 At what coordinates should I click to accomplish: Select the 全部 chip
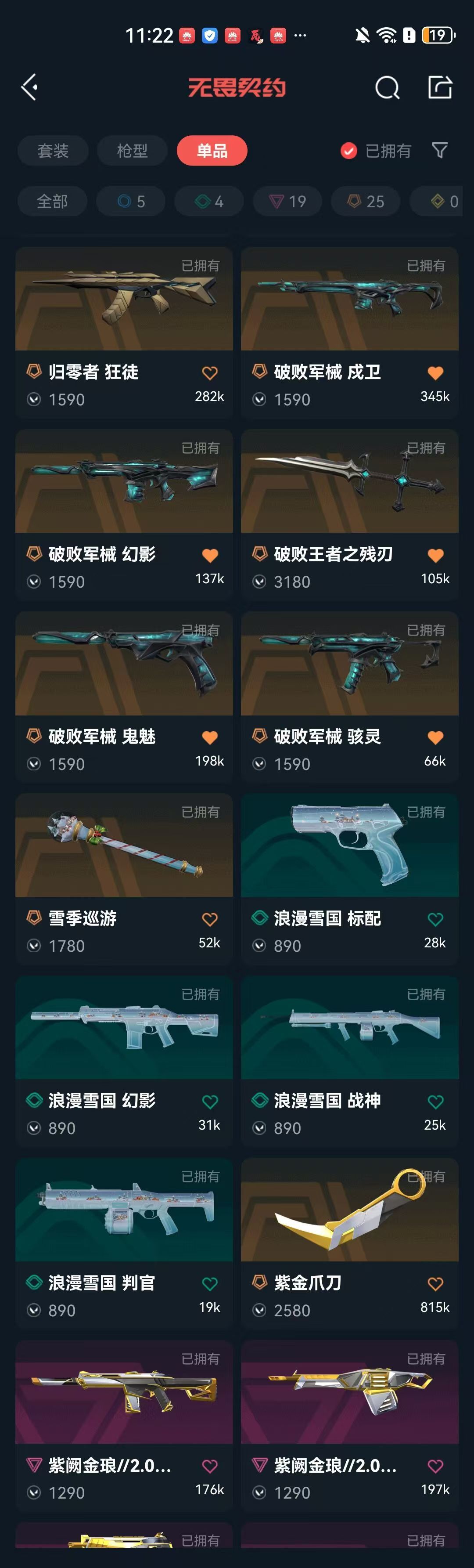coord(52,202)
